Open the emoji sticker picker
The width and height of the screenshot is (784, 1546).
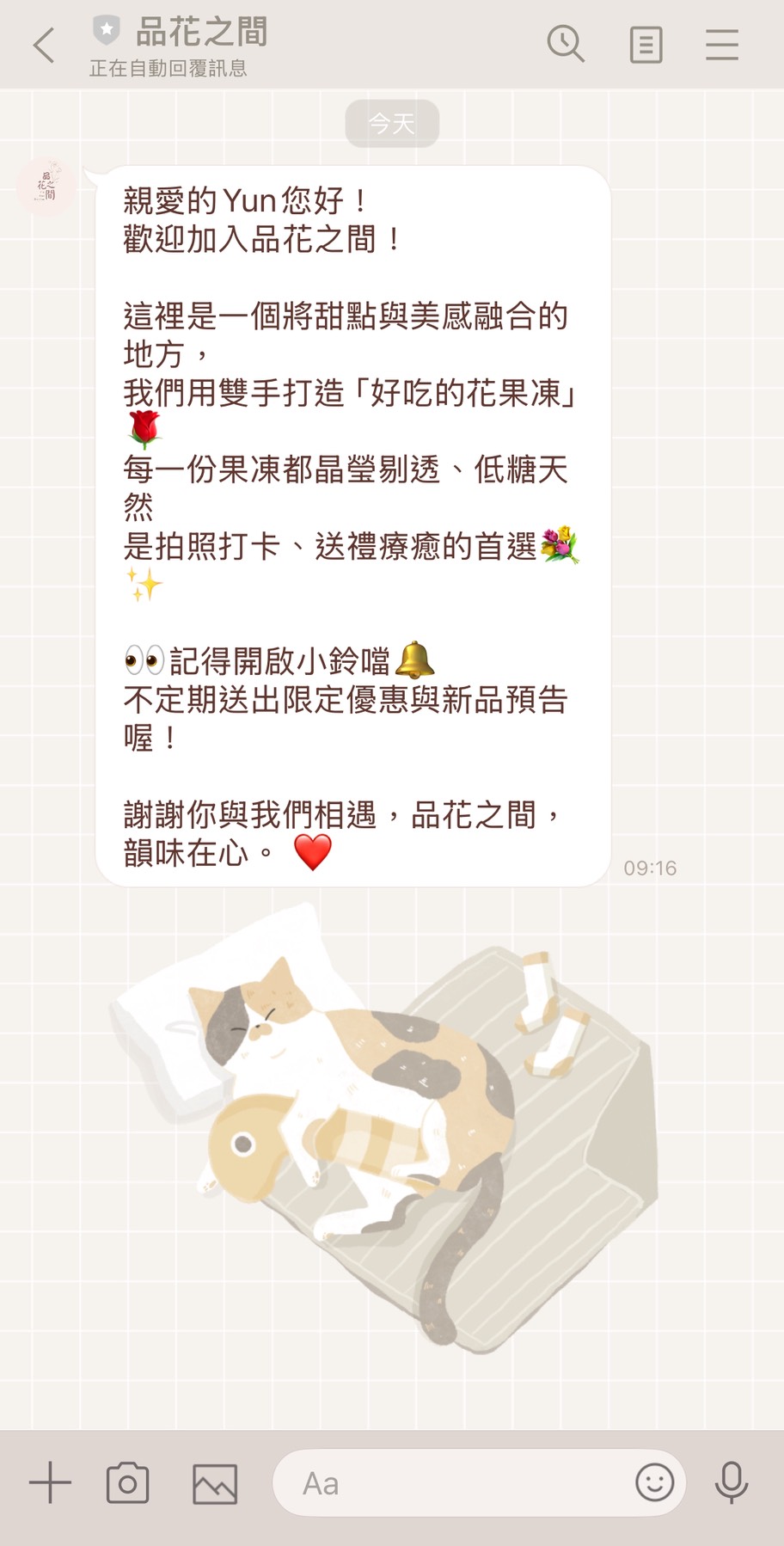pos(654,1482)
